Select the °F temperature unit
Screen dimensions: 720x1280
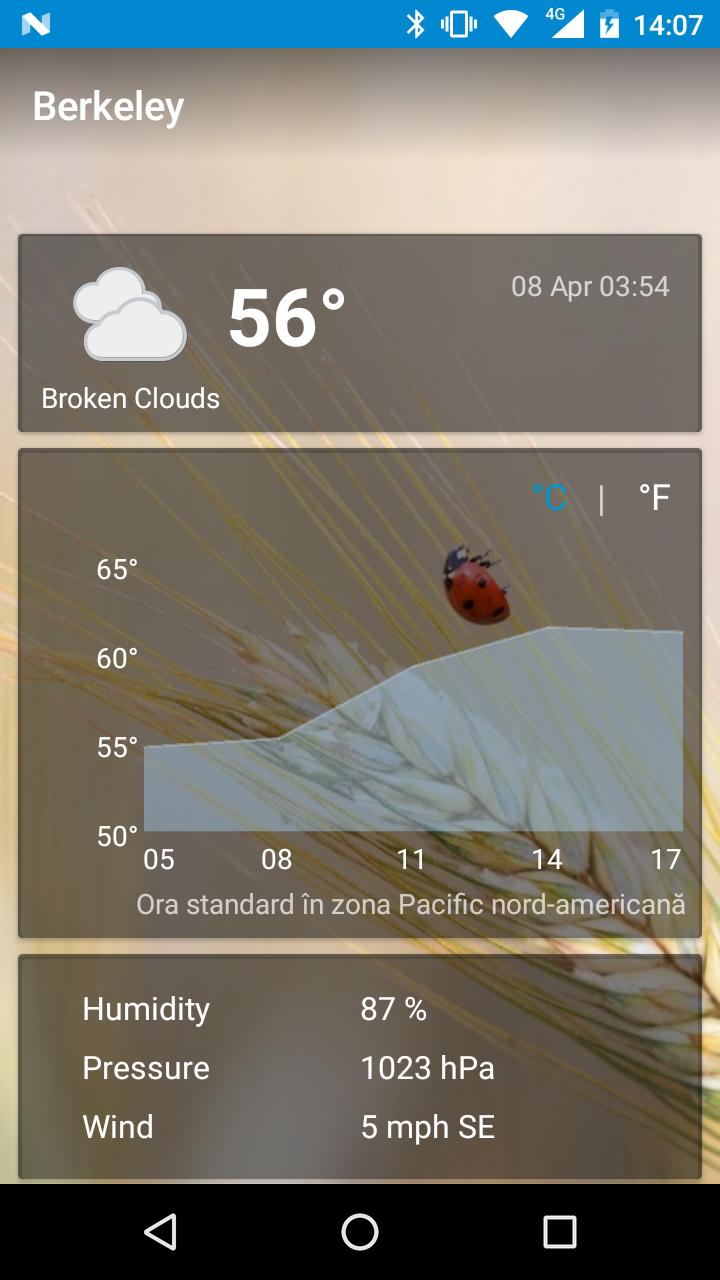click(x=654, y=497)
